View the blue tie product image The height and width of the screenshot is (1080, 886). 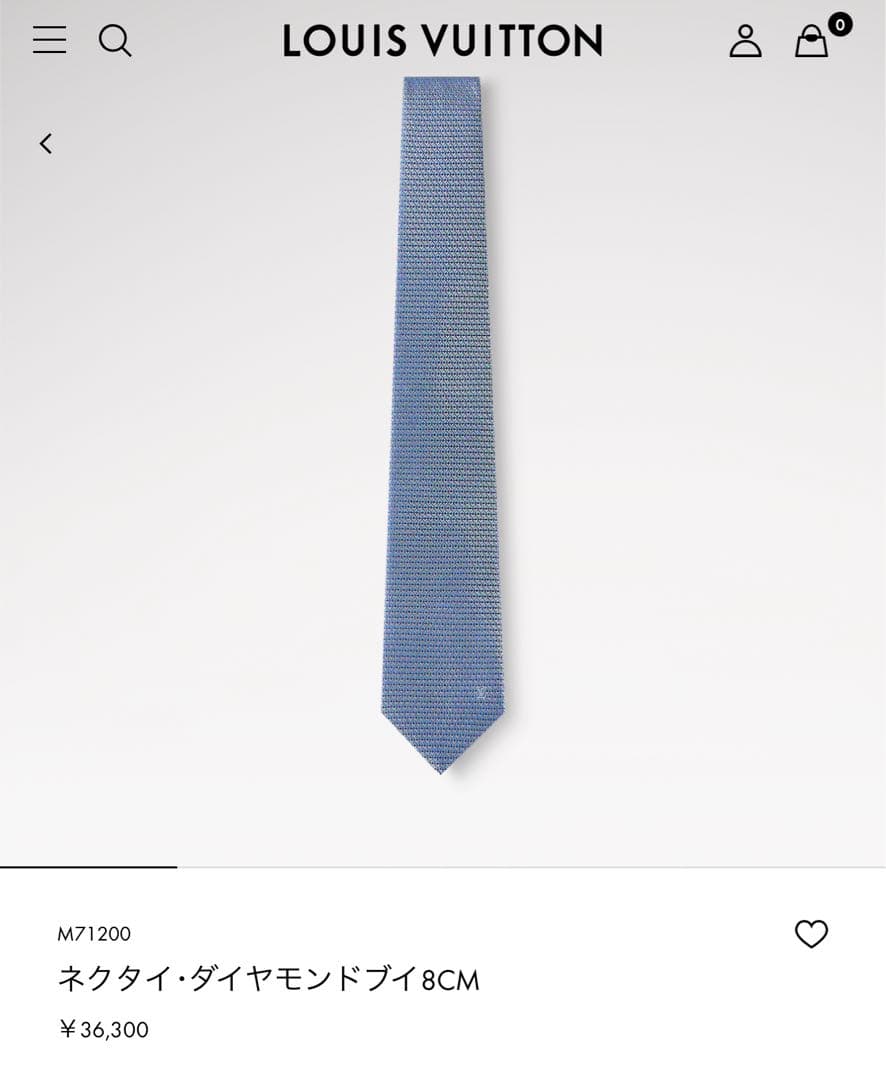443,420
